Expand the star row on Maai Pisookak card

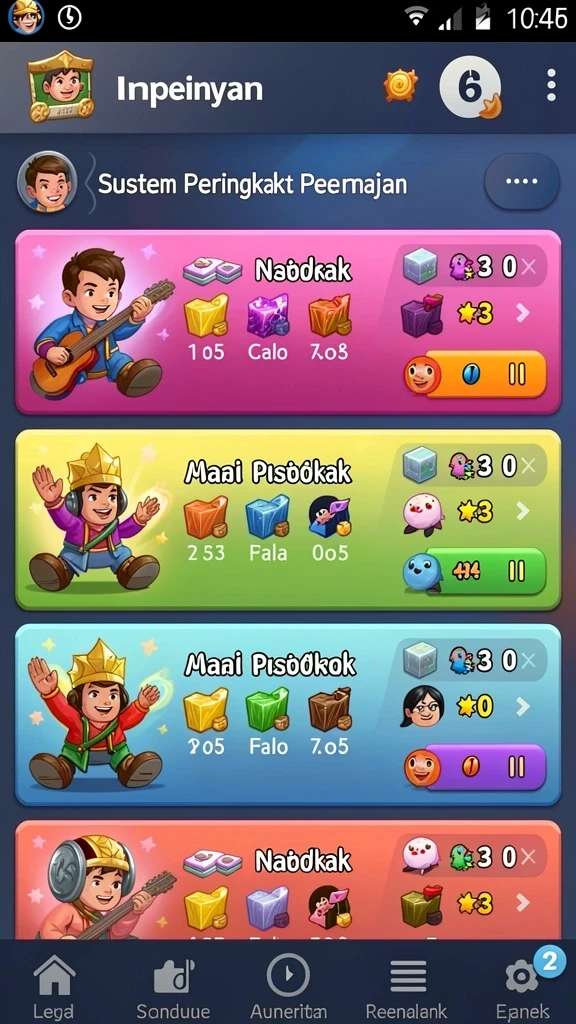pyautogui.click(x=522, y=511)
